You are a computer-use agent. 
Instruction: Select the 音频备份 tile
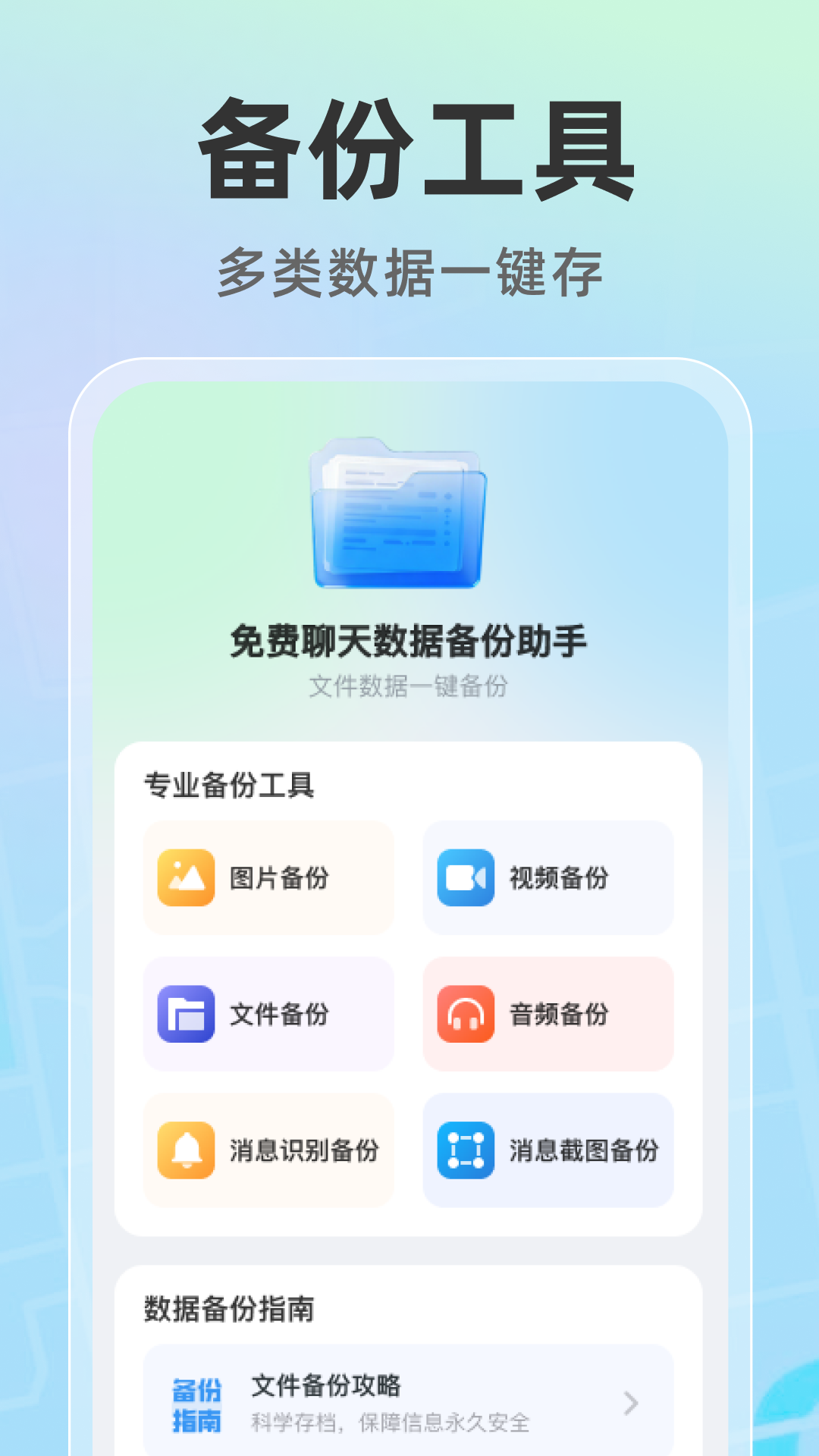pos(548,1014)
